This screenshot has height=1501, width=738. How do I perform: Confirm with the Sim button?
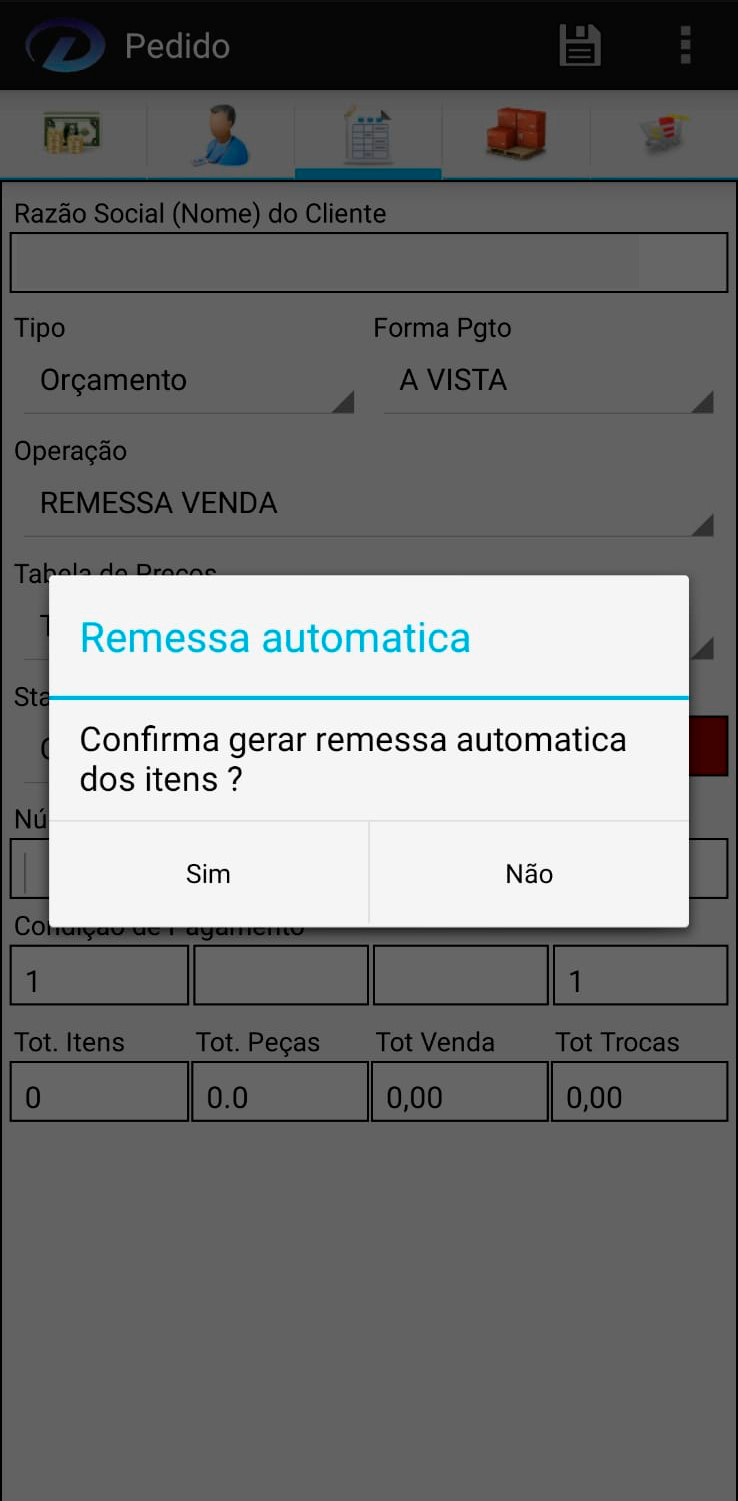click(x=208, y=873)
